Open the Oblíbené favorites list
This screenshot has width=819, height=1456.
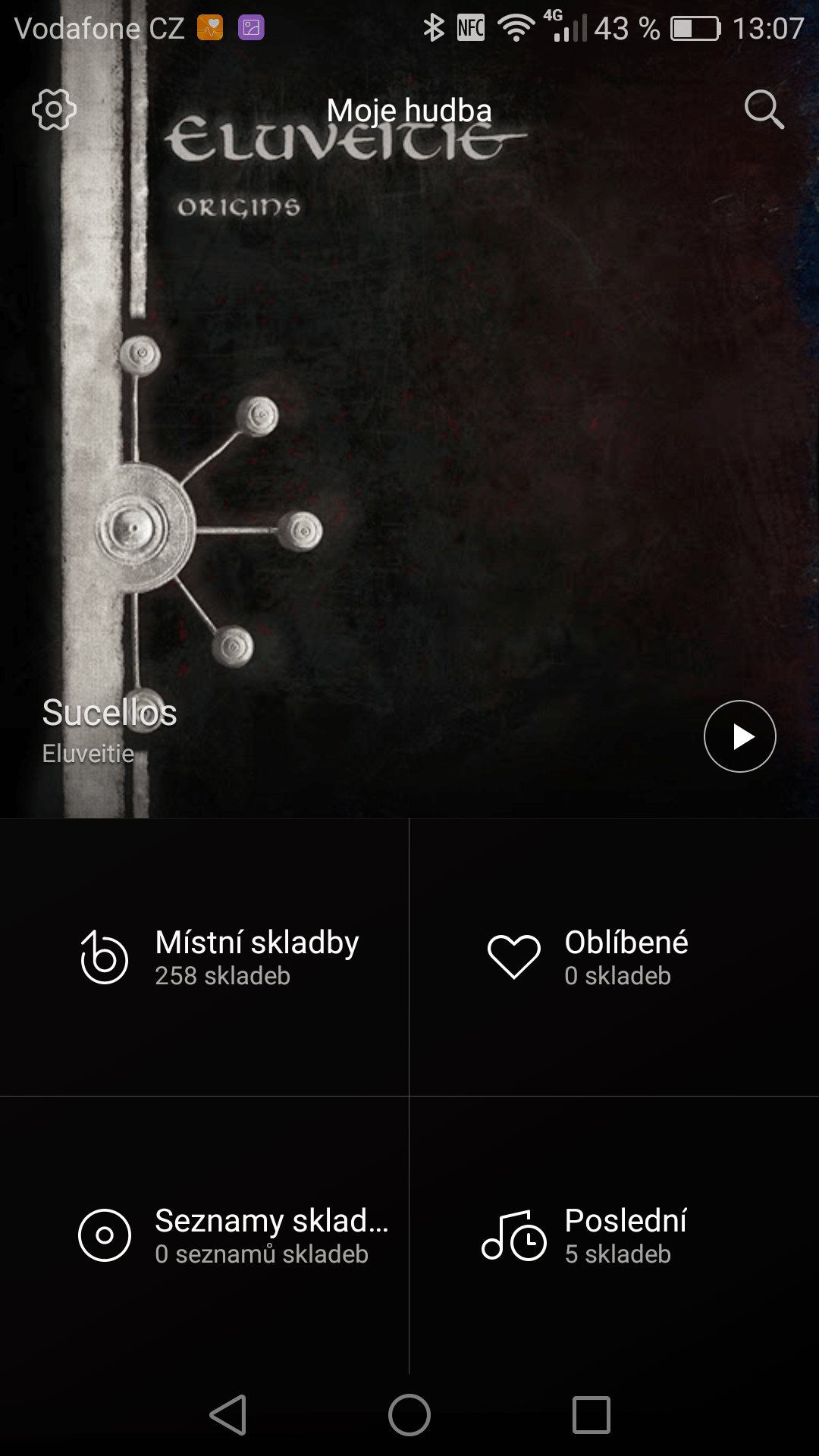click(614, 957)
